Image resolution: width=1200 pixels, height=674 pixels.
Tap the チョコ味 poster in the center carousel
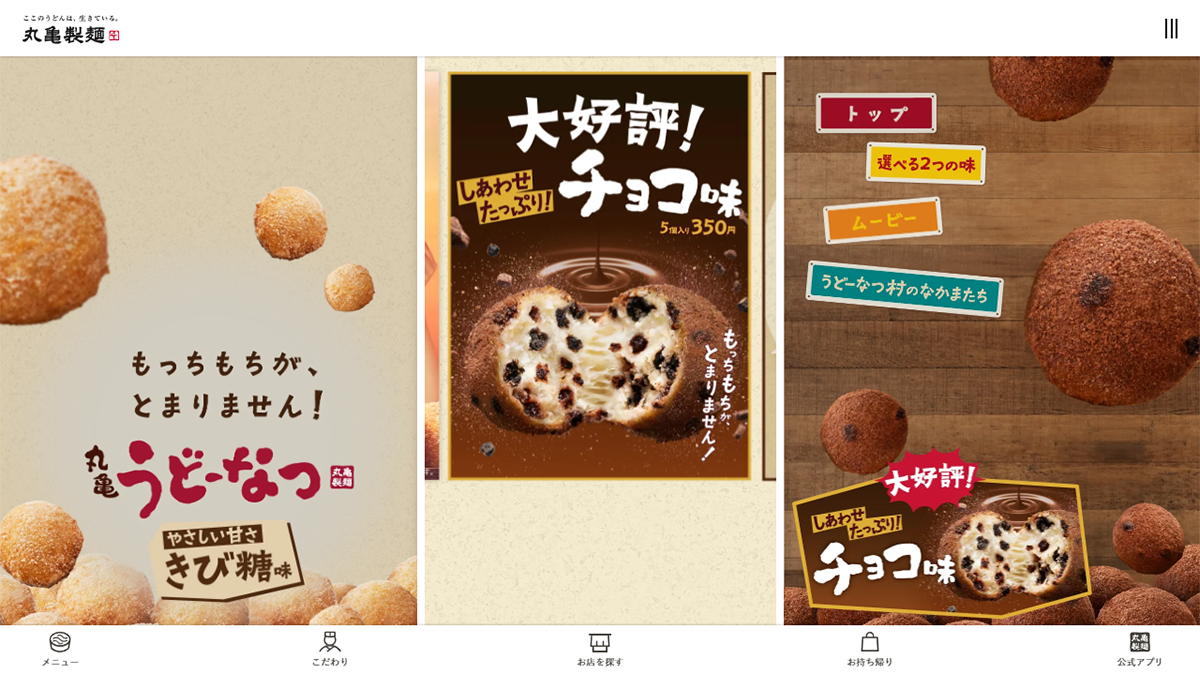click(599, 275)
